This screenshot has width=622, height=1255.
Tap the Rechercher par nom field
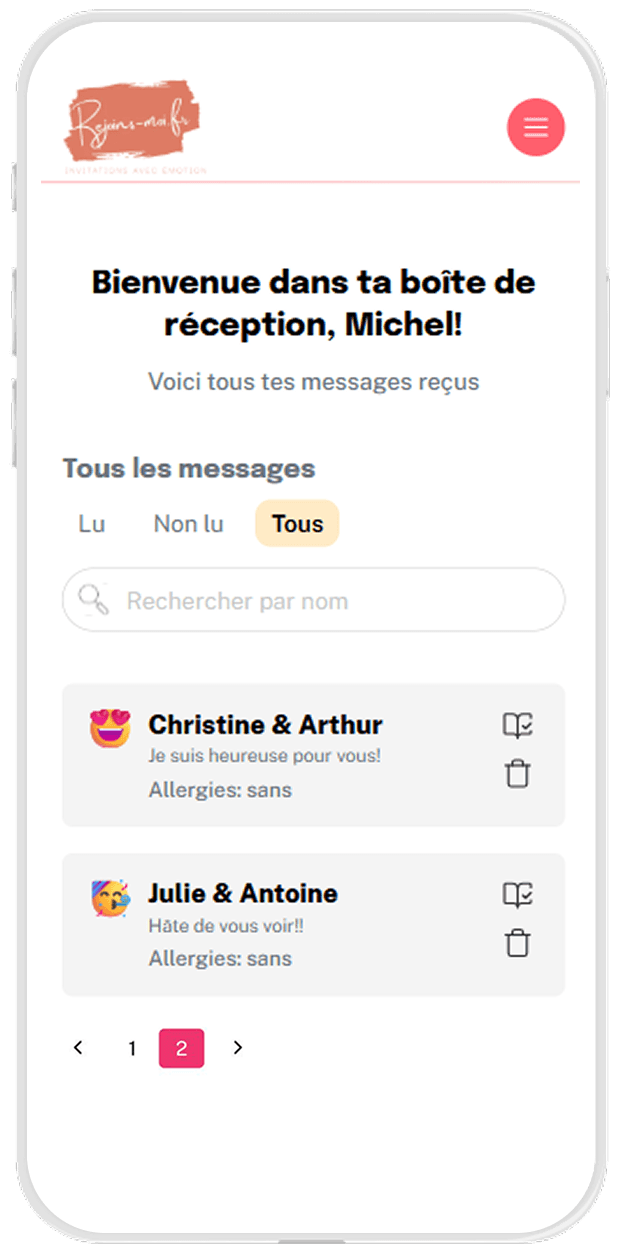point(314,601)
